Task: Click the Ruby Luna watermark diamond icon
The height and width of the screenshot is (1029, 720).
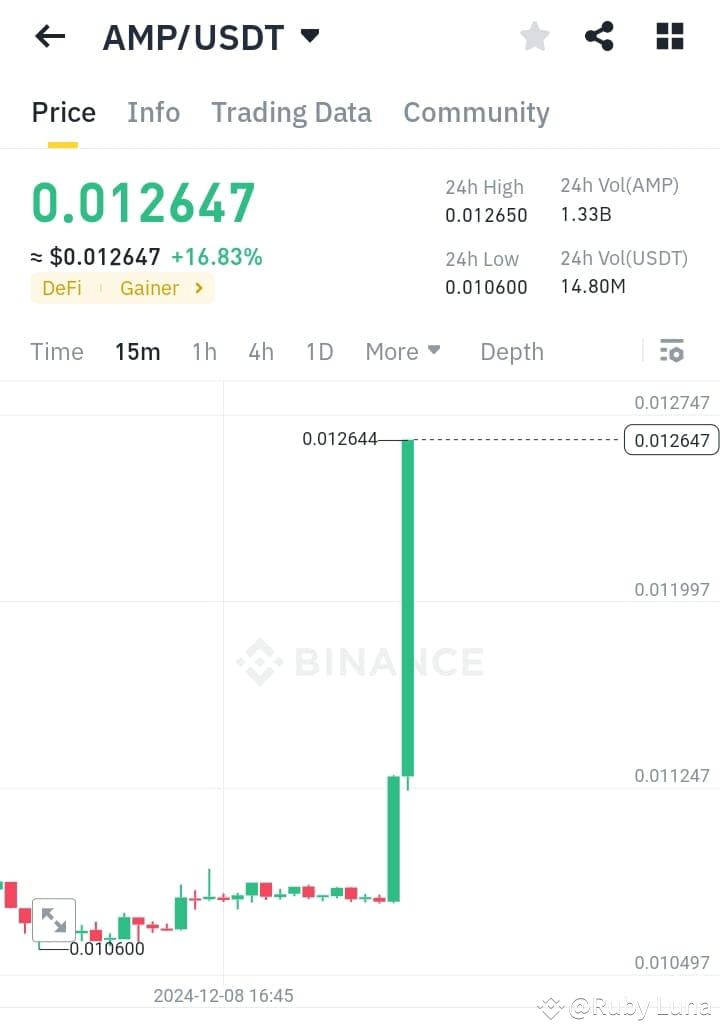Action: (x=550, y=1007)
